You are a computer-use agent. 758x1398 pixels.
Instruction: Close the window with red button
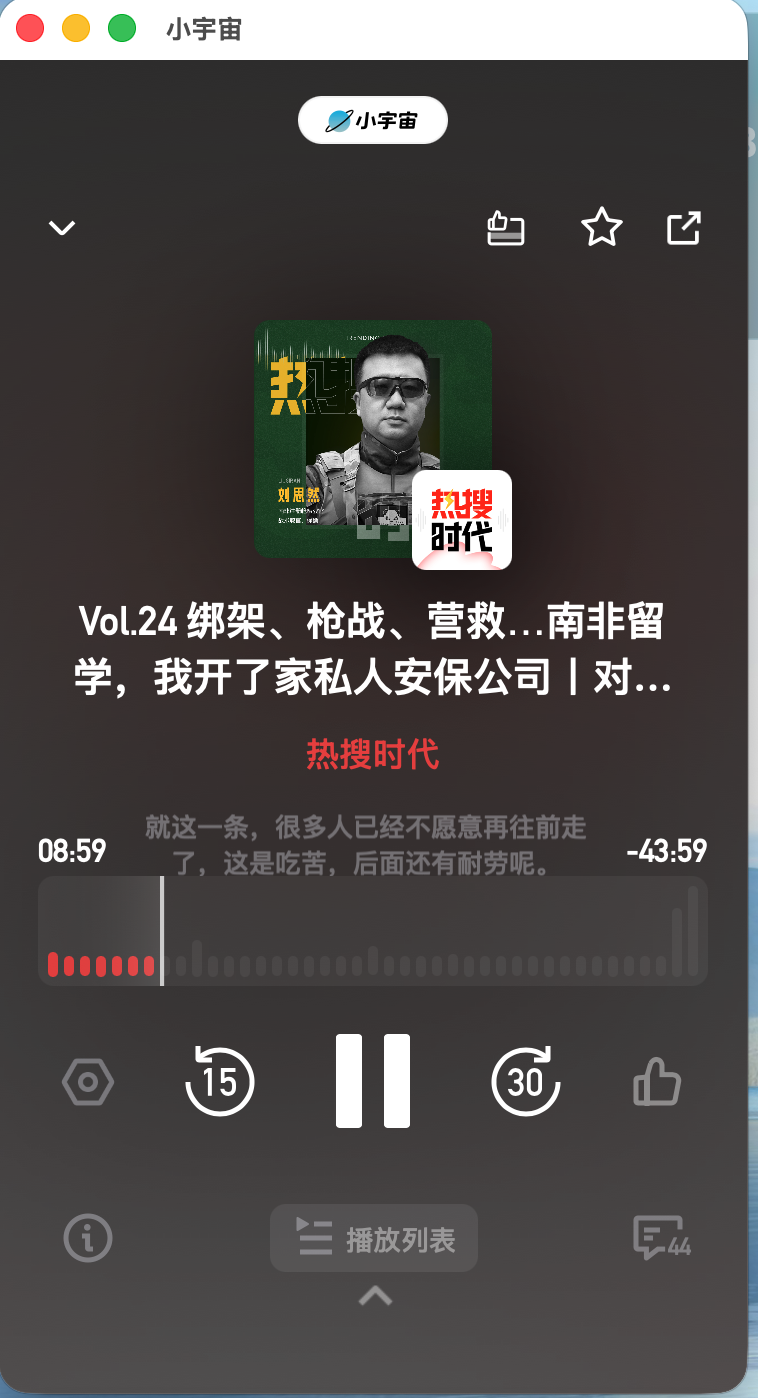pos(31,29)
